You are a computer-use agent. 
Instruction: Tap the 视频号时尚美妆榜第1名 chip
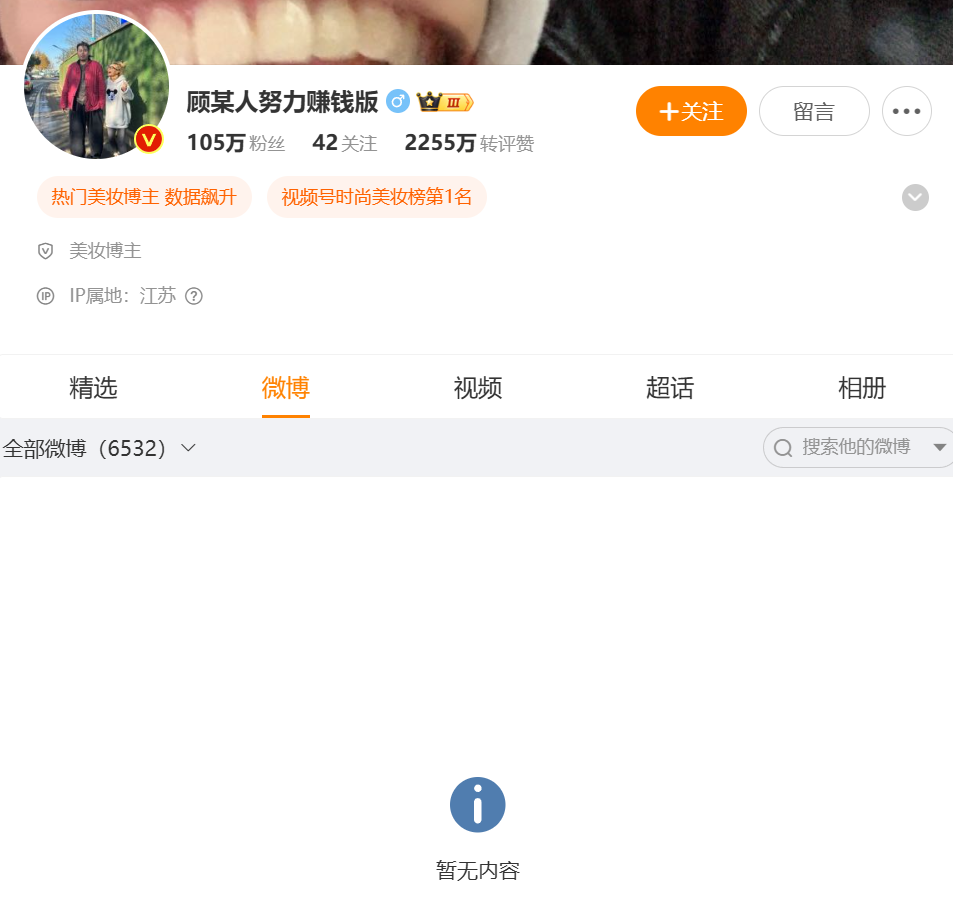tap(376, 197)
